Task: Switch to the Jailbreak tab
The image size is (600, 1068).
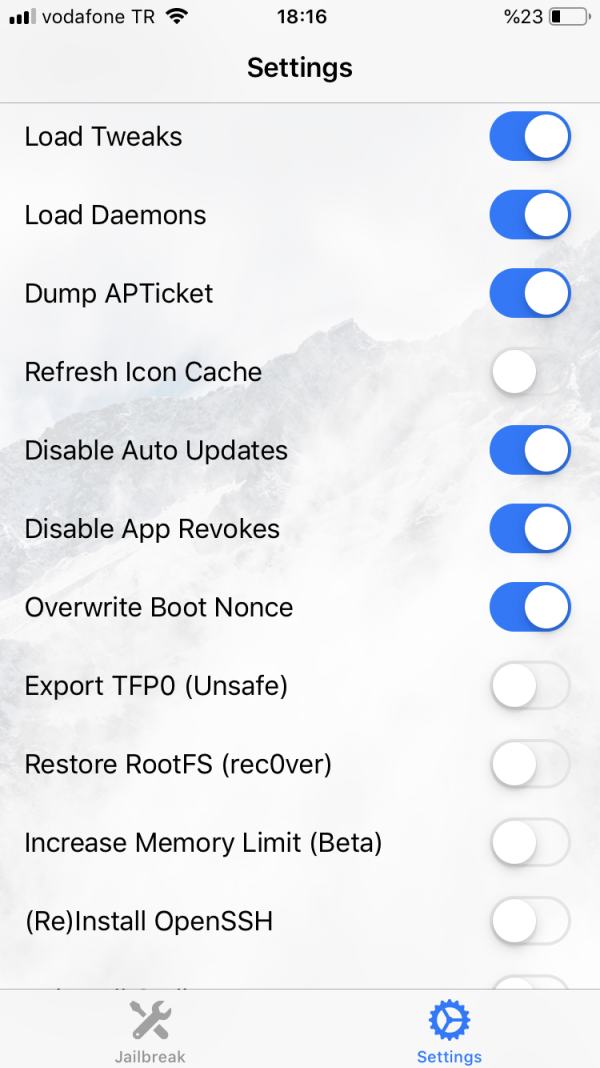Action: (150, 1032)
